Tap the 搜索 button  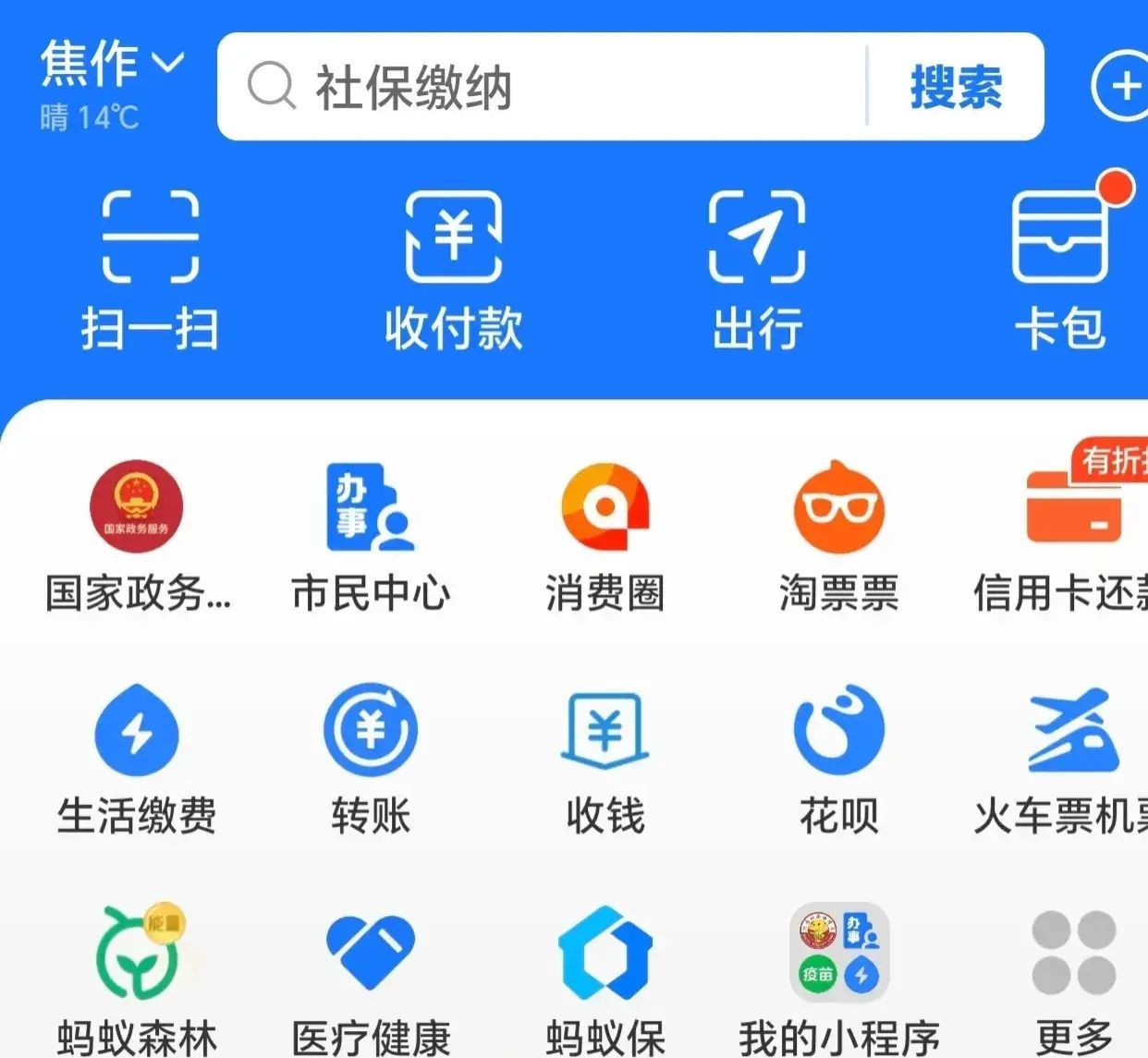[x=956, y=88]
